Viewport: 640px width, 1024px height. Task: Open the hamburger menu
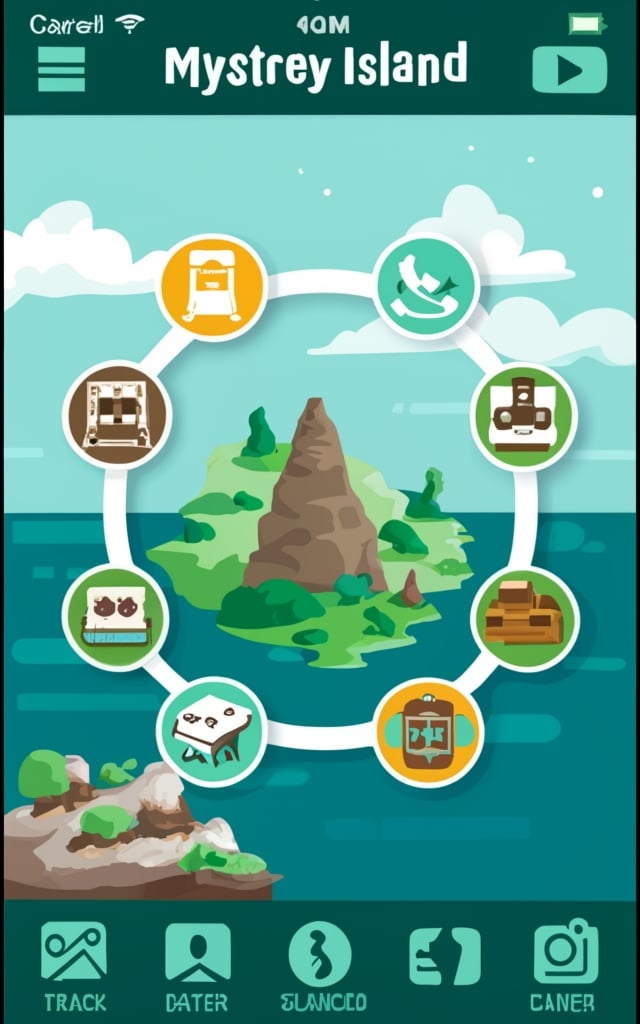click(x=61, y=69)
